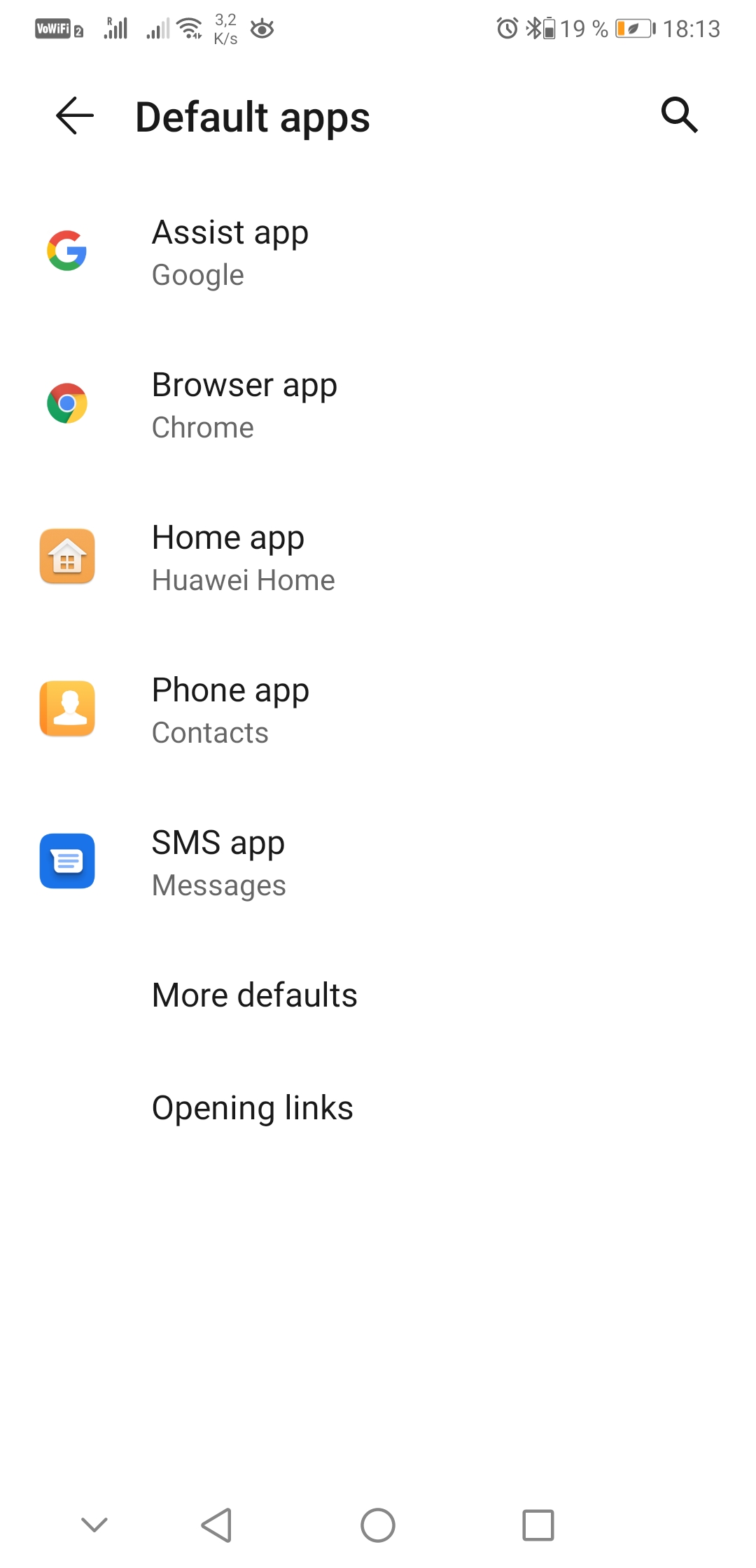Go back from Default apps
756x1568 pixels.
pos(75,116)
